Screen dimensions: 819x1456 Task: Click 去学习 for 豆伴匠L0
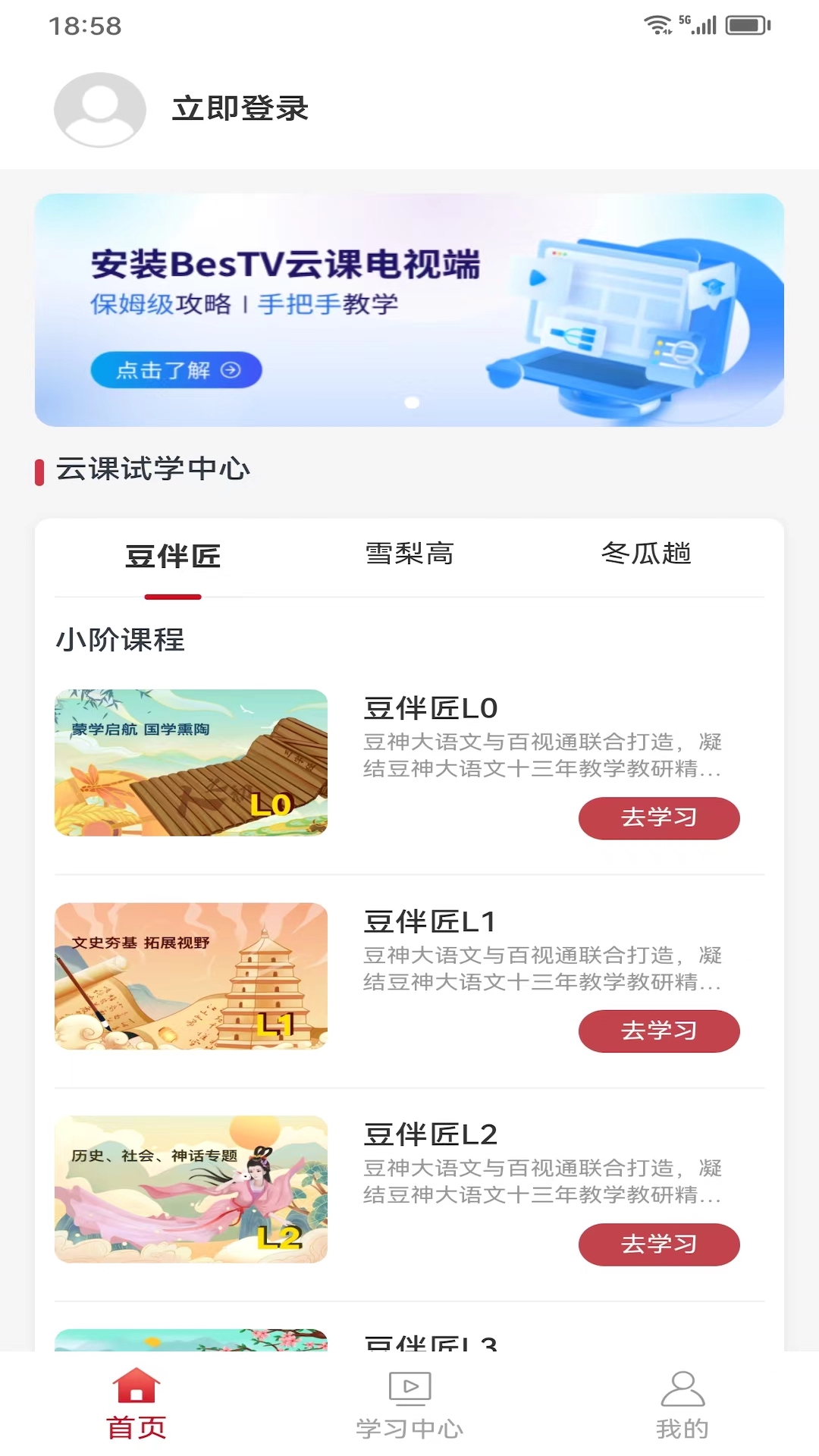coord(659,818)
